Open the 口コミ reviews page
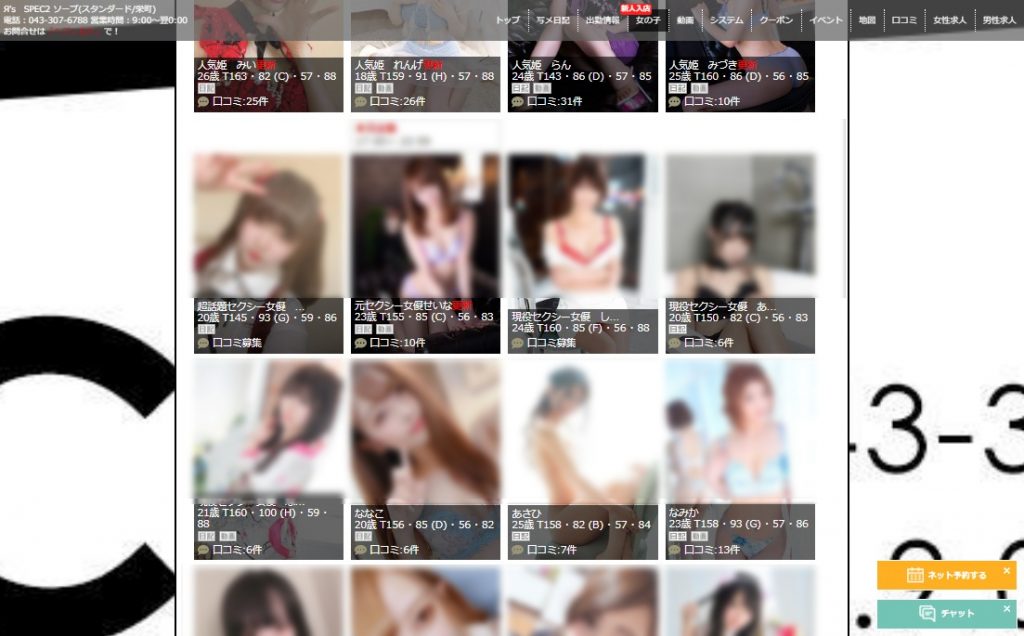 [x=904, y=20]
